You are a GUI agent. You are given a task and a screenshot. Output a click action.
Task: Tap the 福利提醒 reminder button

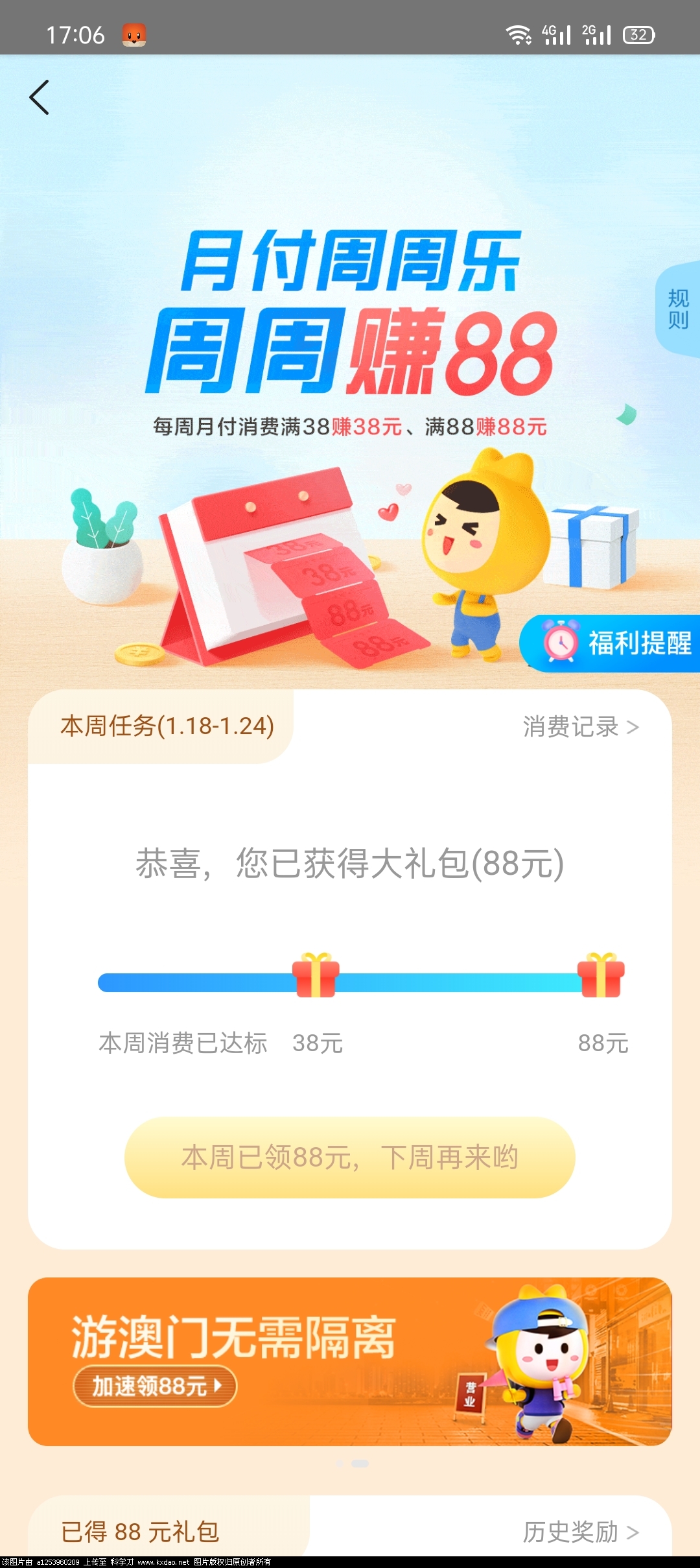(612, 643)
